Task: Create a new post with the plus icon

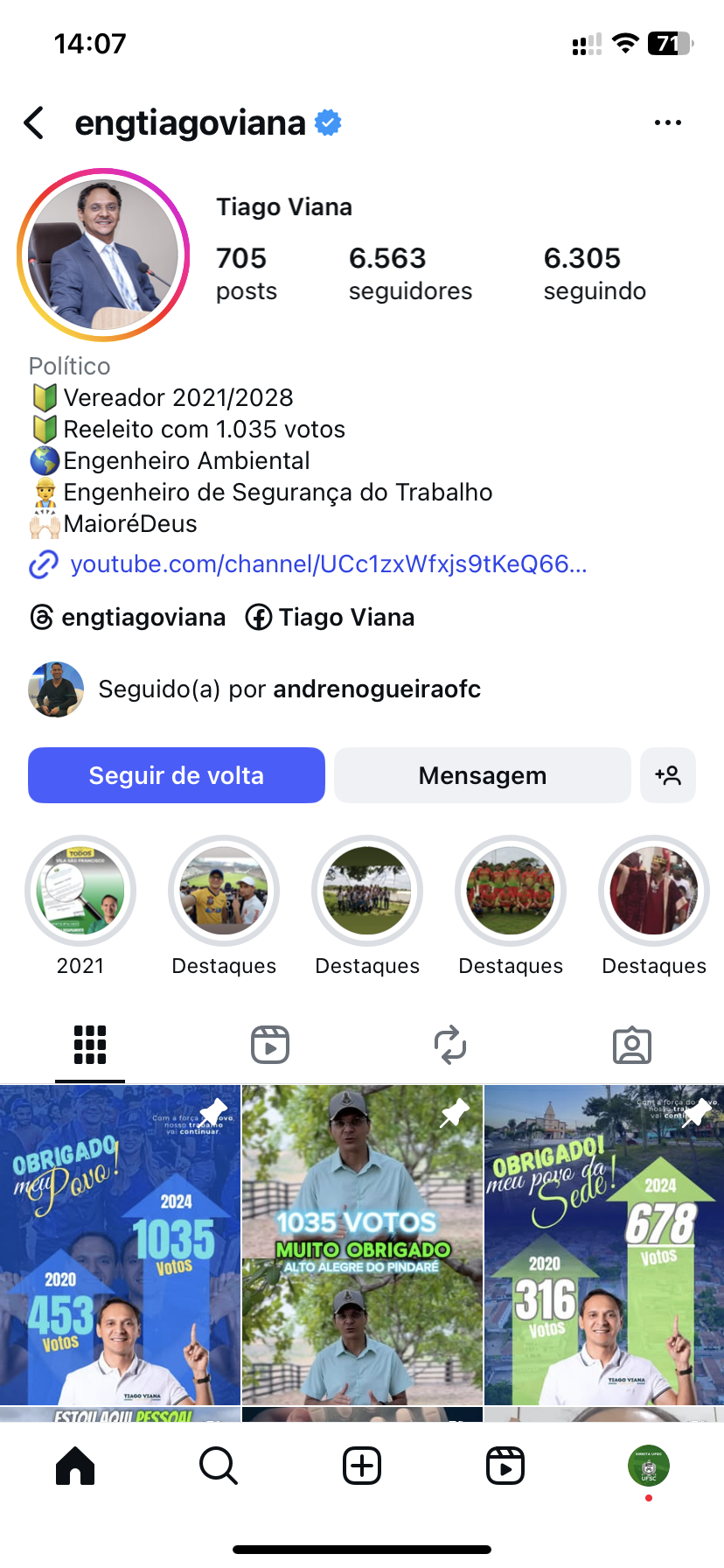Action: [x=362, y=1466]
